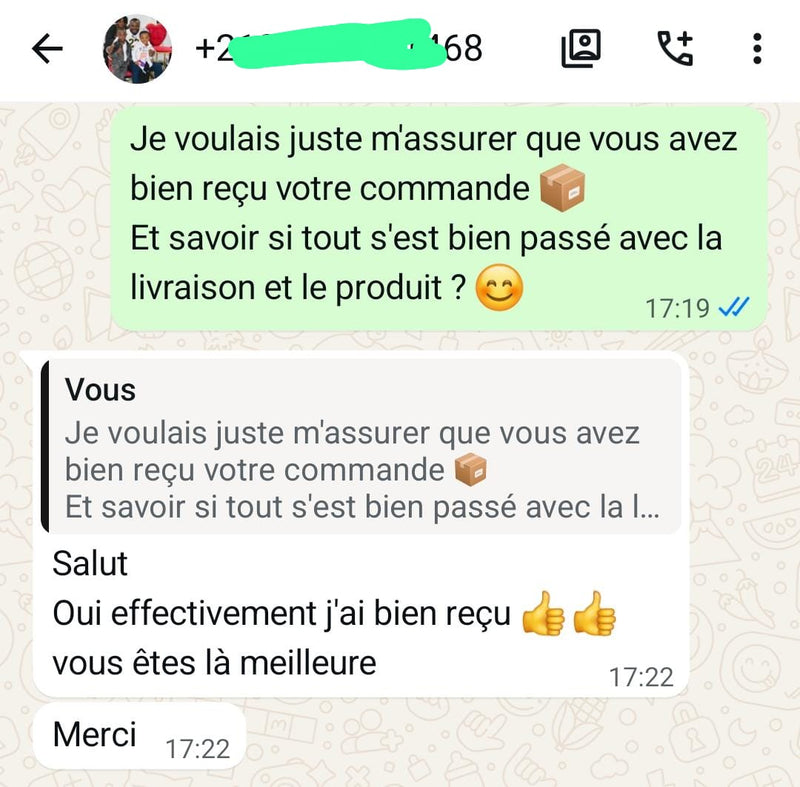The width and height of the screenshot is (800, 787).
Task: Open the contact's profile photo
Action: pos(138,49)
